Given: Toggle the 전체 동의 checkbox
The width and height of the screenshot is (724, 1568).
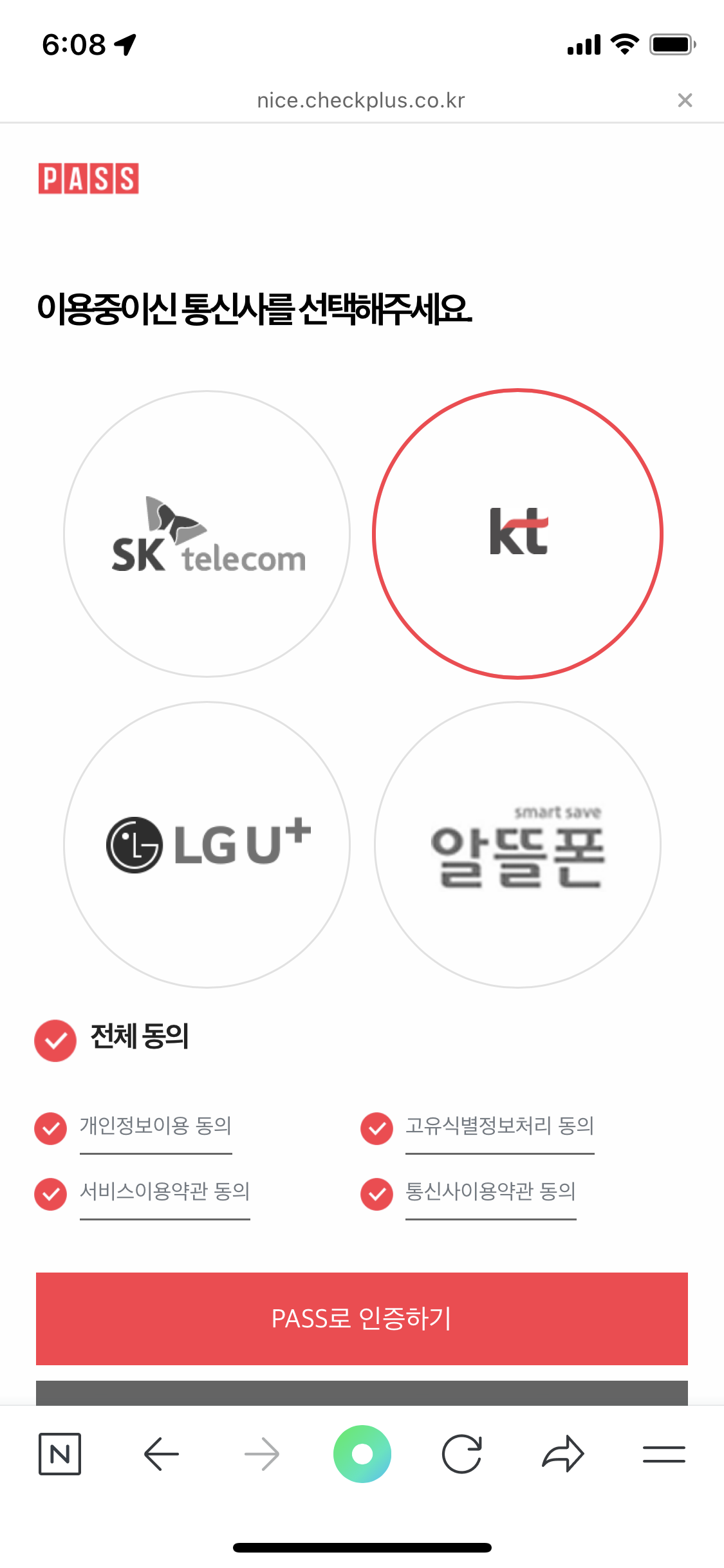Looking at the screenshot, I should click(x=55, y=1039).
